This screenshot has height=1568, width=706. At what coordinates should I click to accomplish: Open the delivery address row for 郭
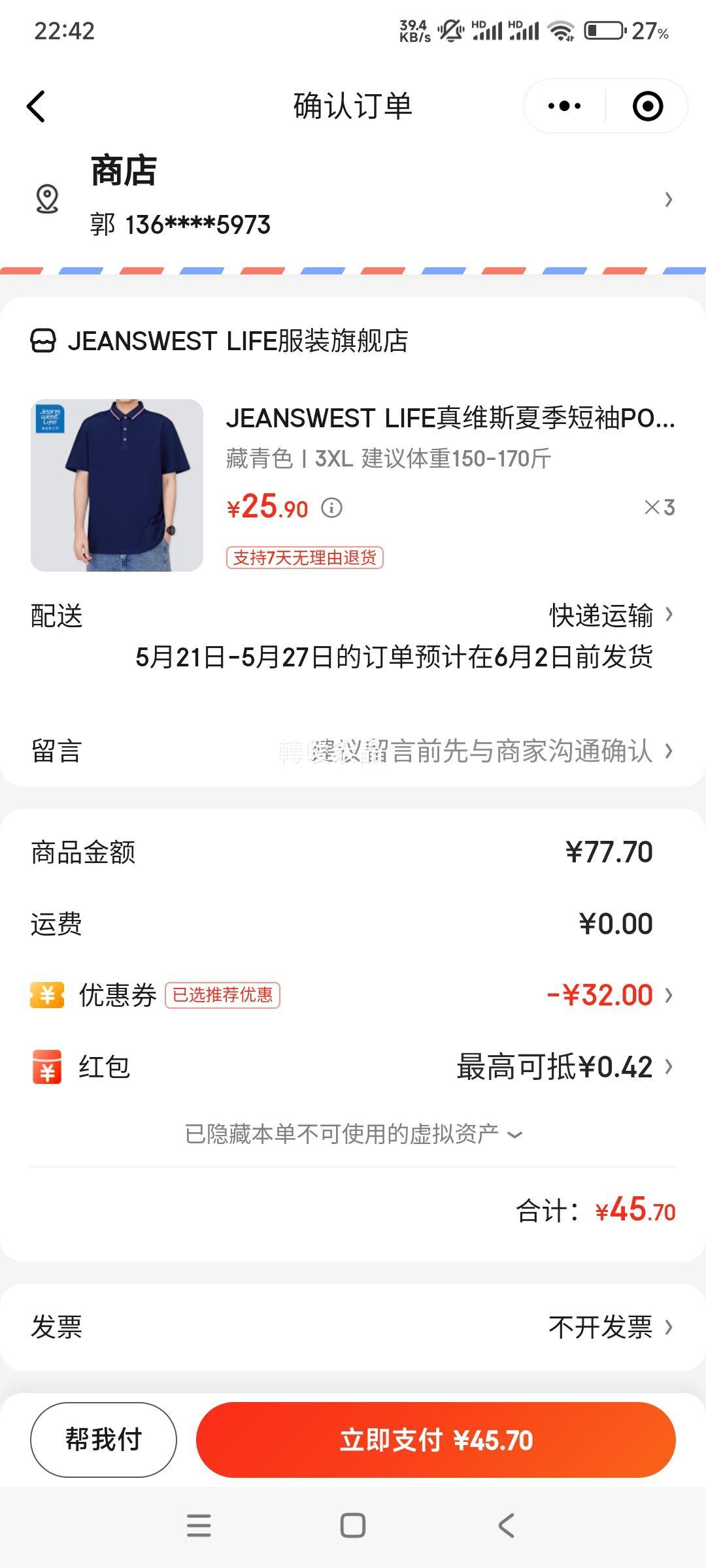[x=353, y=199]
